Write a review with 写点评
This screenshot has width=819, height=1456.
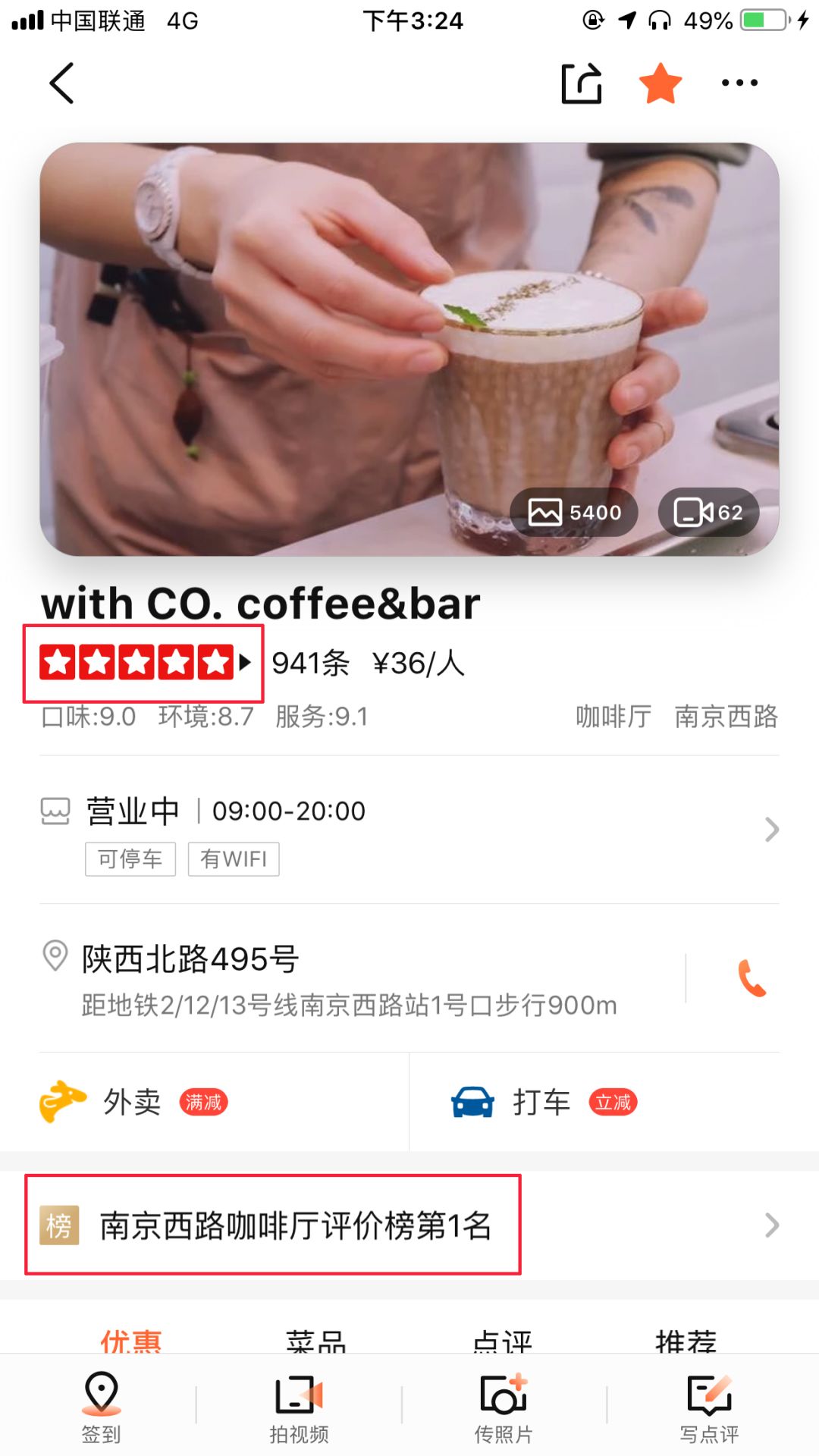click(x=709, y=1407)
